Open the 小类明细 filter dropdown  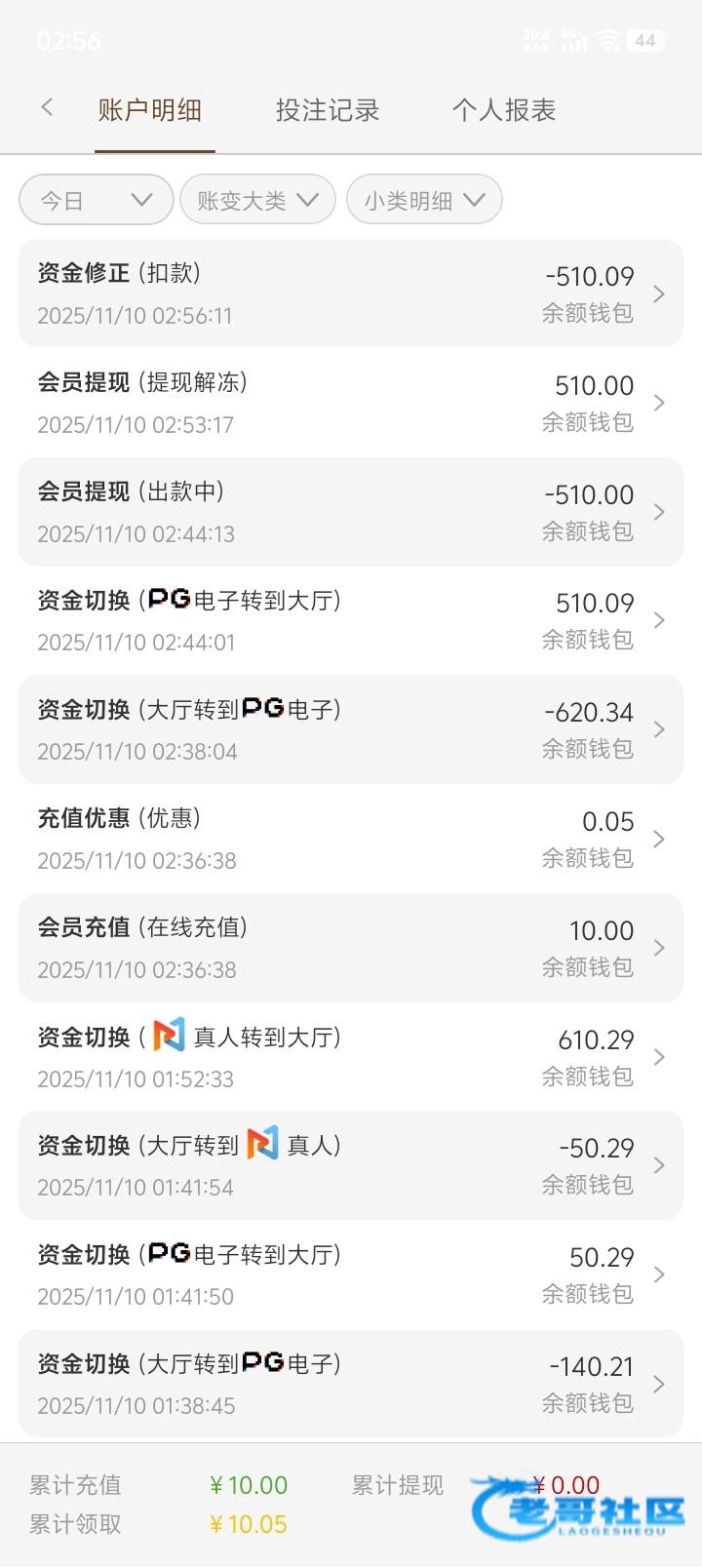424,200
